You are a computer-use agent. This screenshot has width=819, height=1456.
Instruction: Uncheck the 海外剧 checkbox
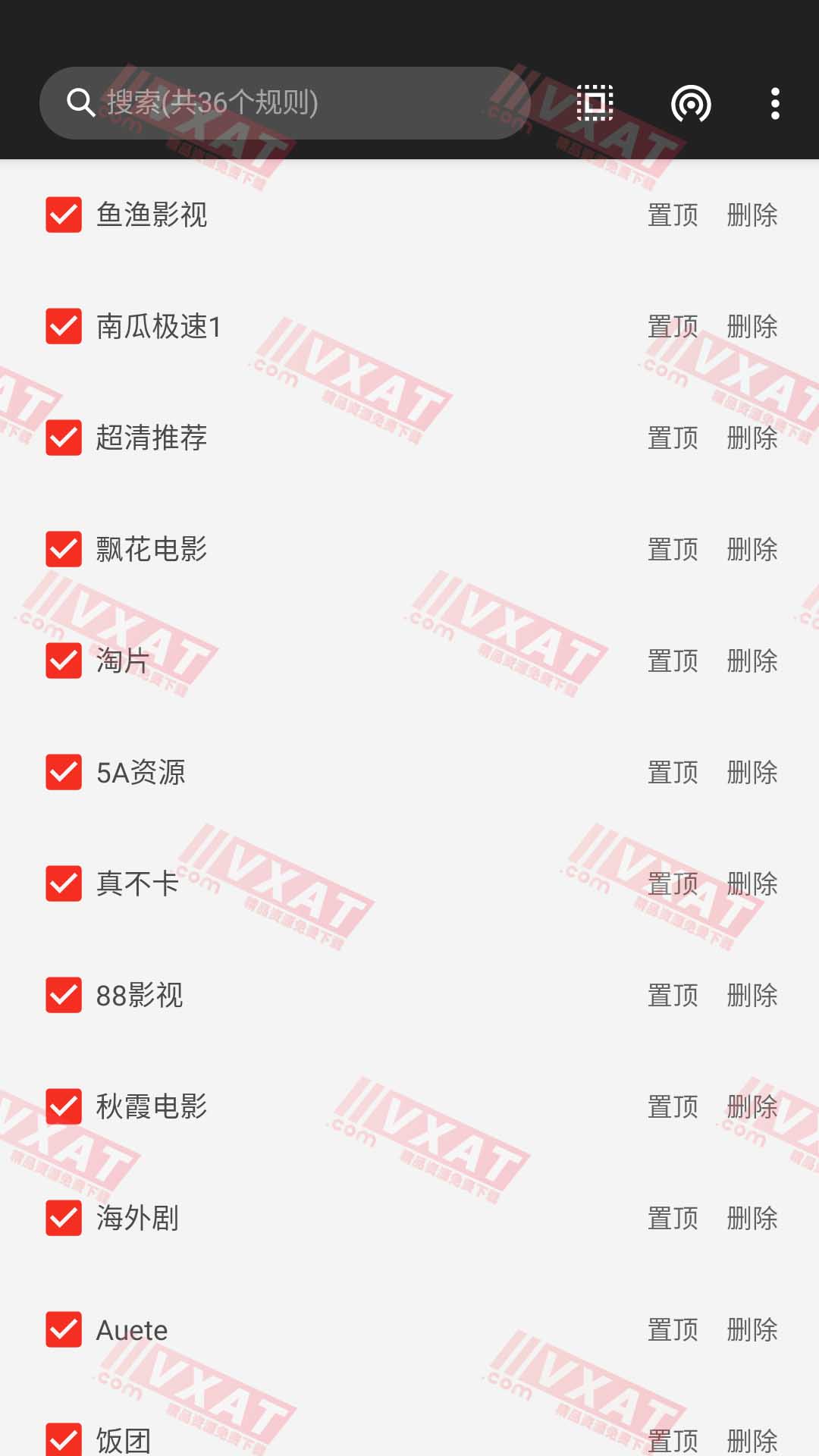[64, 1218]
